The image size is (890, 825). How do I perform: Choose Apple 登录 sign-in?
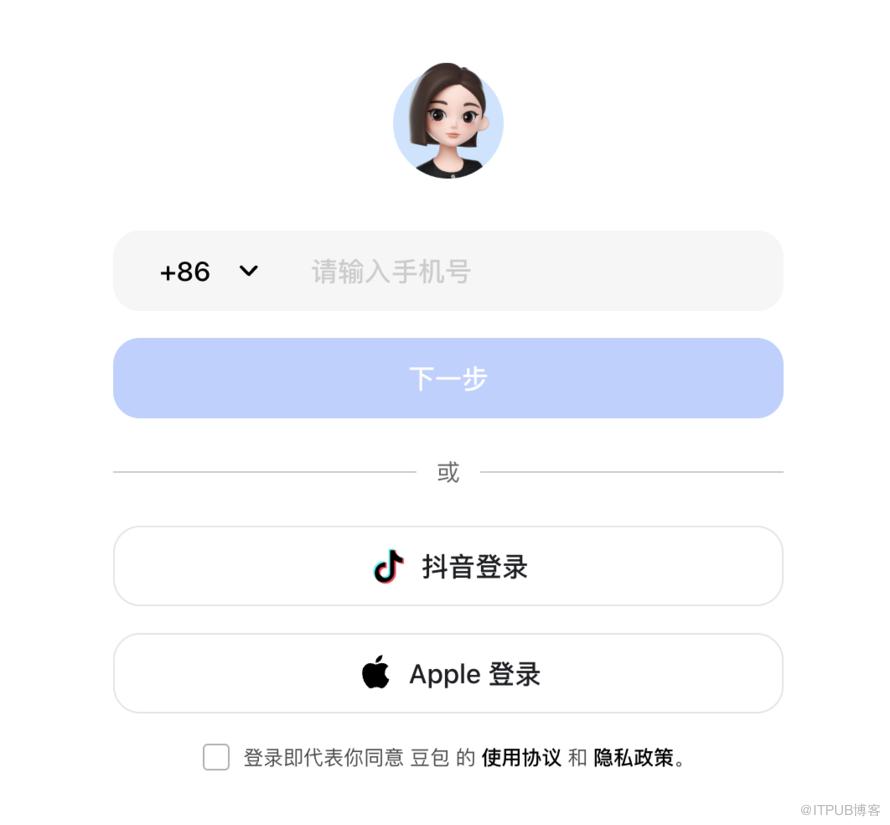pos(448,673)
